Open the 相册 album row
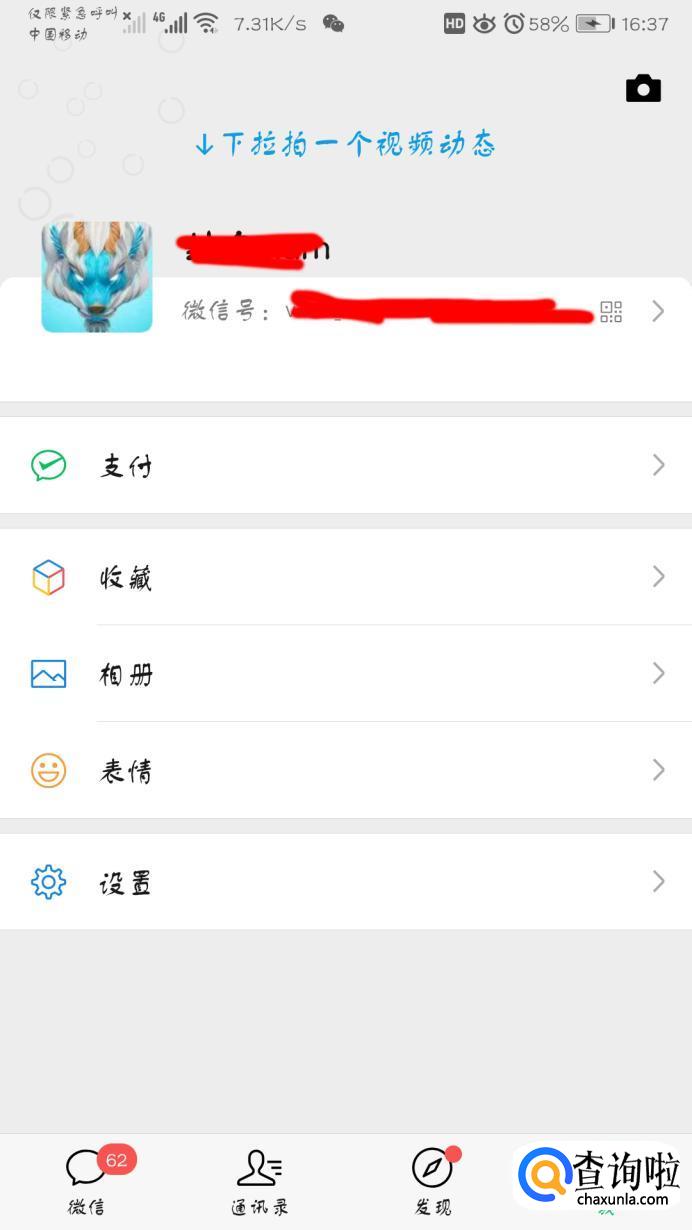692x1230 pixels. pos(345,674)
